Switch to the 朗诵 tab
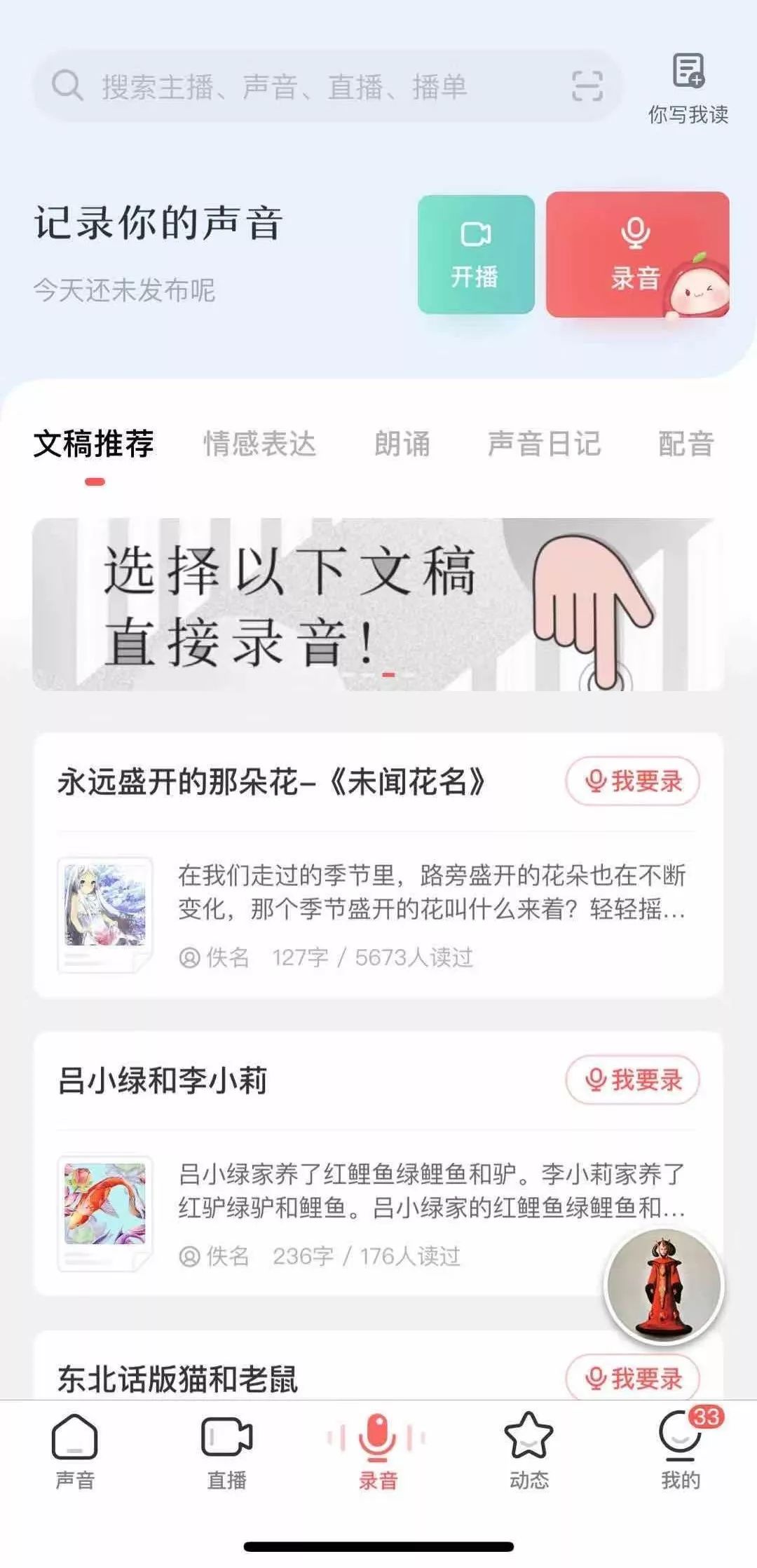757x1568 pixels. click(x=402, y=444)
